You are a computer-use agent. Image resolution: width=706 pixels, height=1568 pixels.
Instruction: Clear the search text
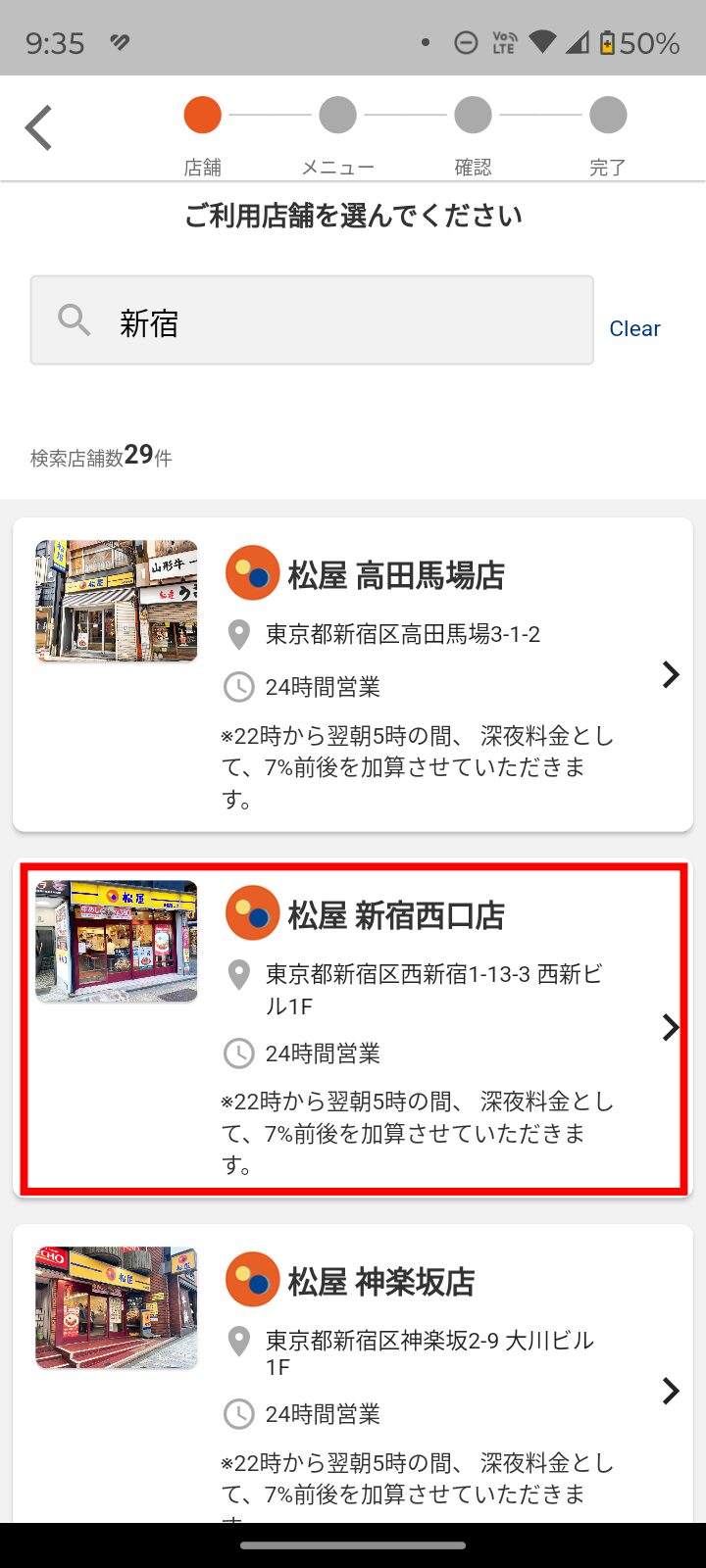pos(634,328)
